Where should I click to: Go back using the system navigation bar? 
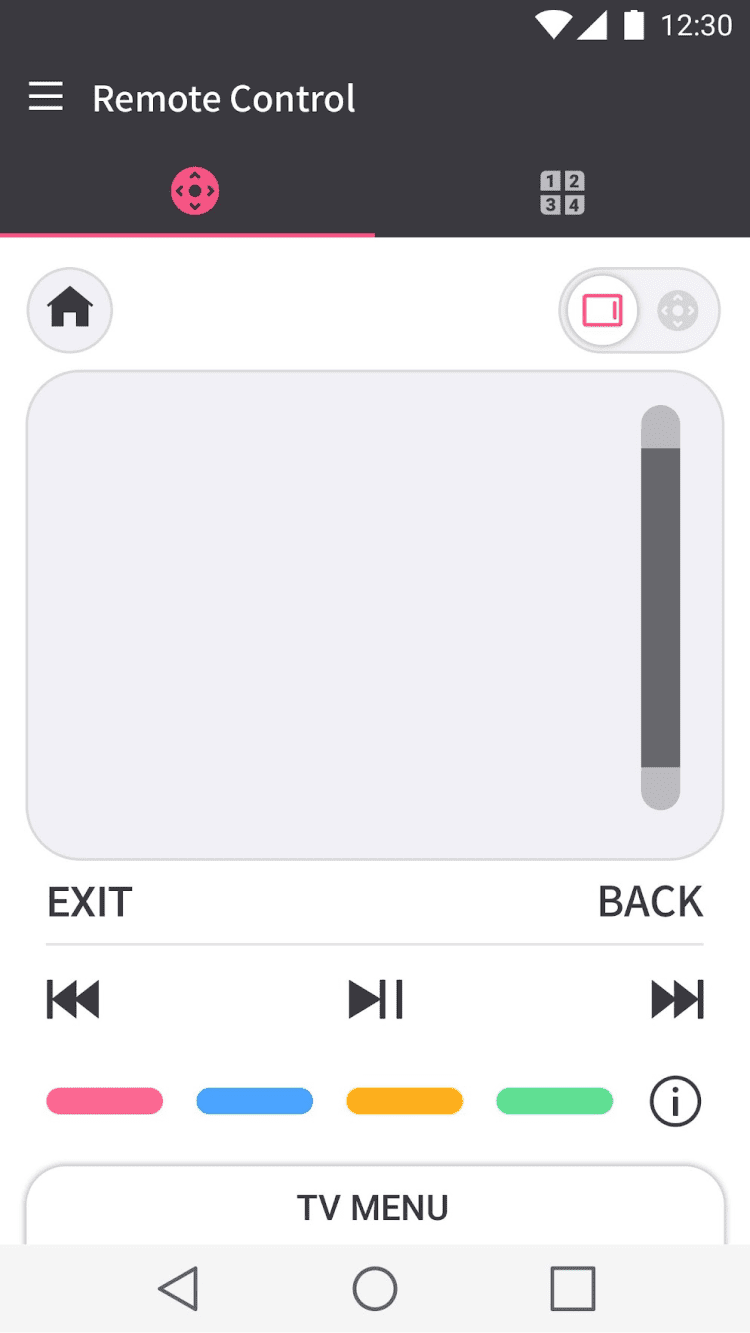pos(178,1288)
